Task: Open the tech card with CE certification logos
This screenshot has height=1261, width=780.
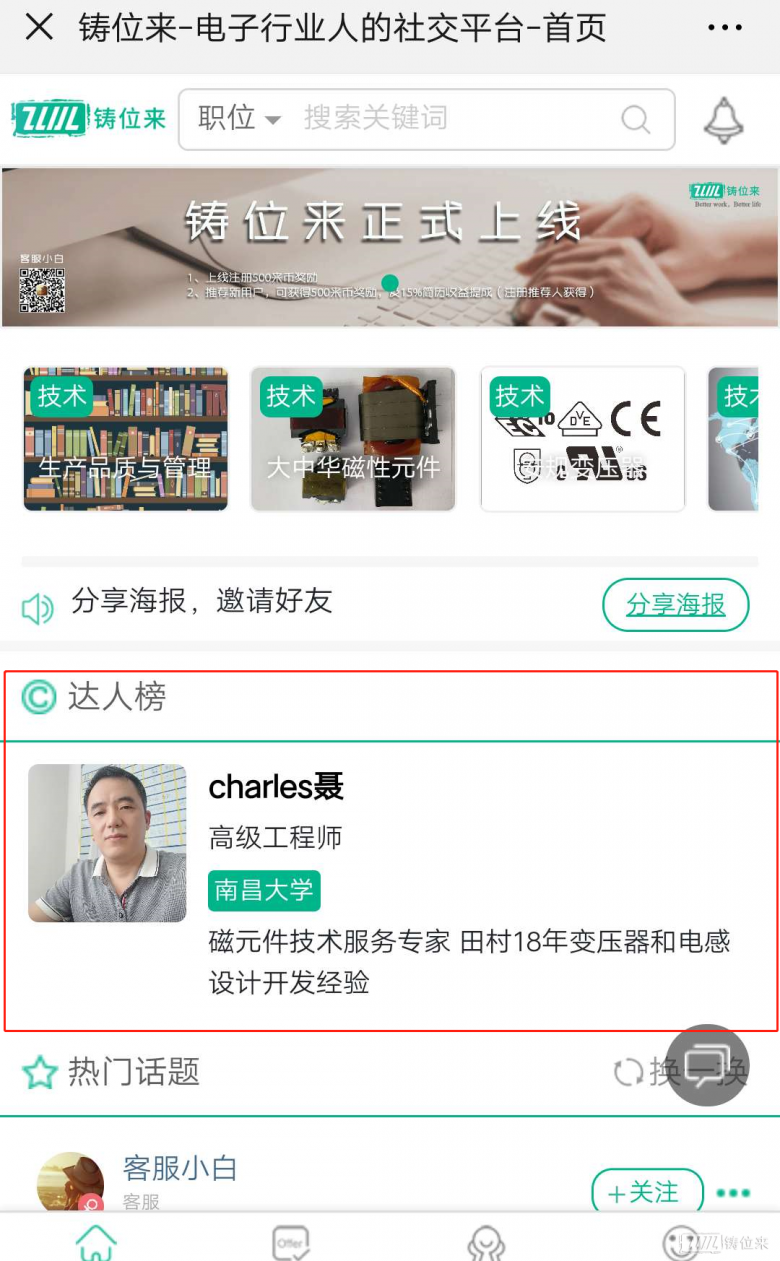Action: coord(582,439)
